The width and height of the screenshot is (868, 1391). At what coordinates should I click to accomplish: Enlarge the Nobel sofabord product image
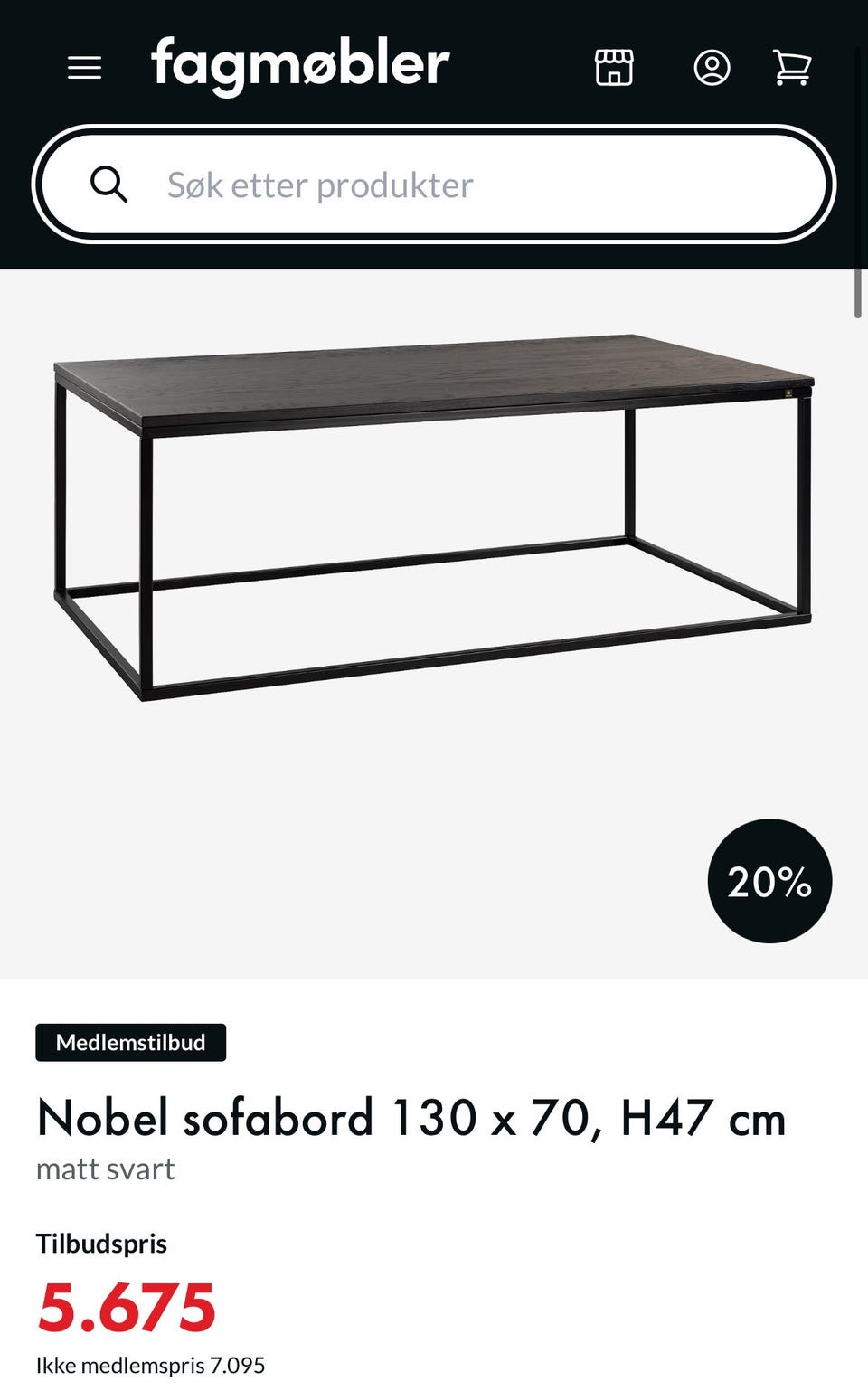pos(432,516)
